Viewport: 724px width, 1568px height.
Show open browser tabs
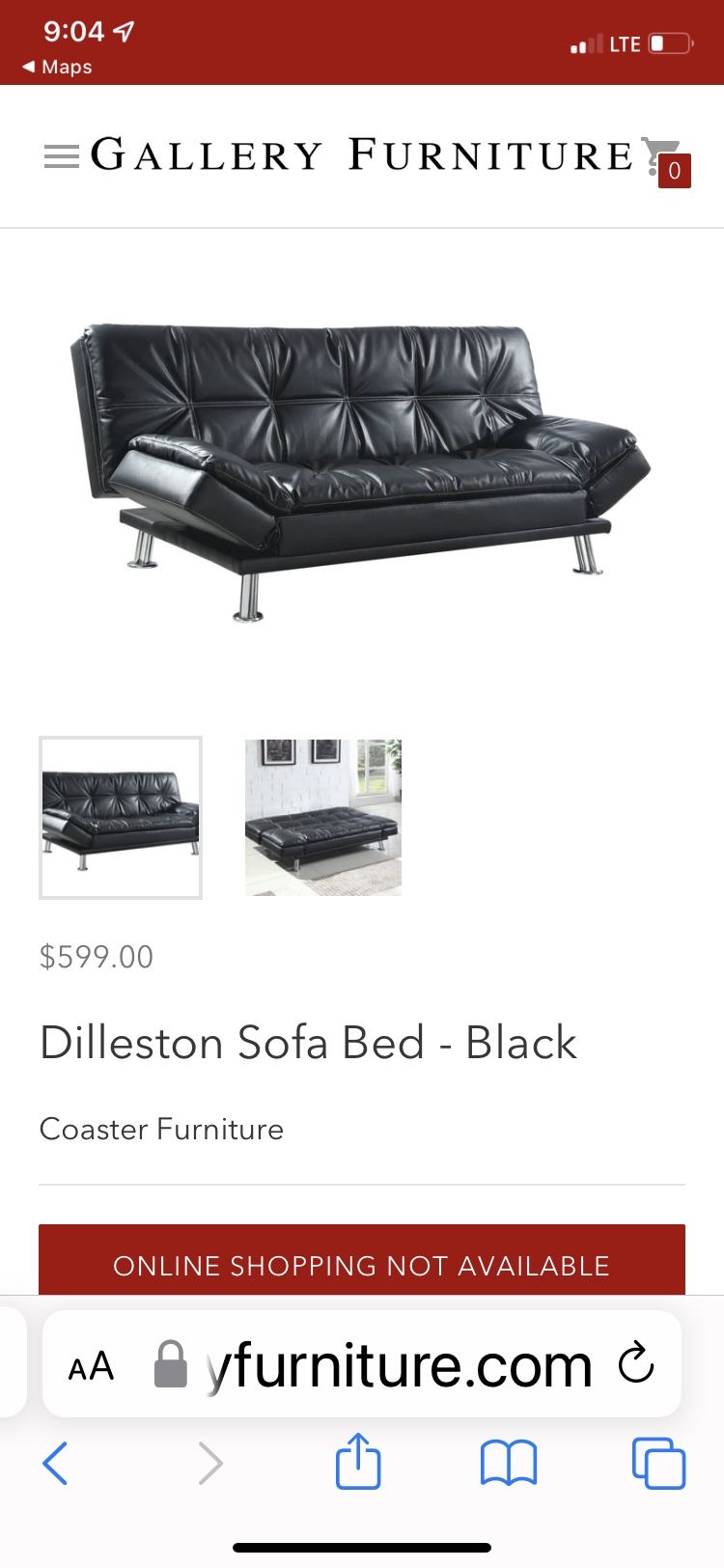click(x=659, y=1463)
